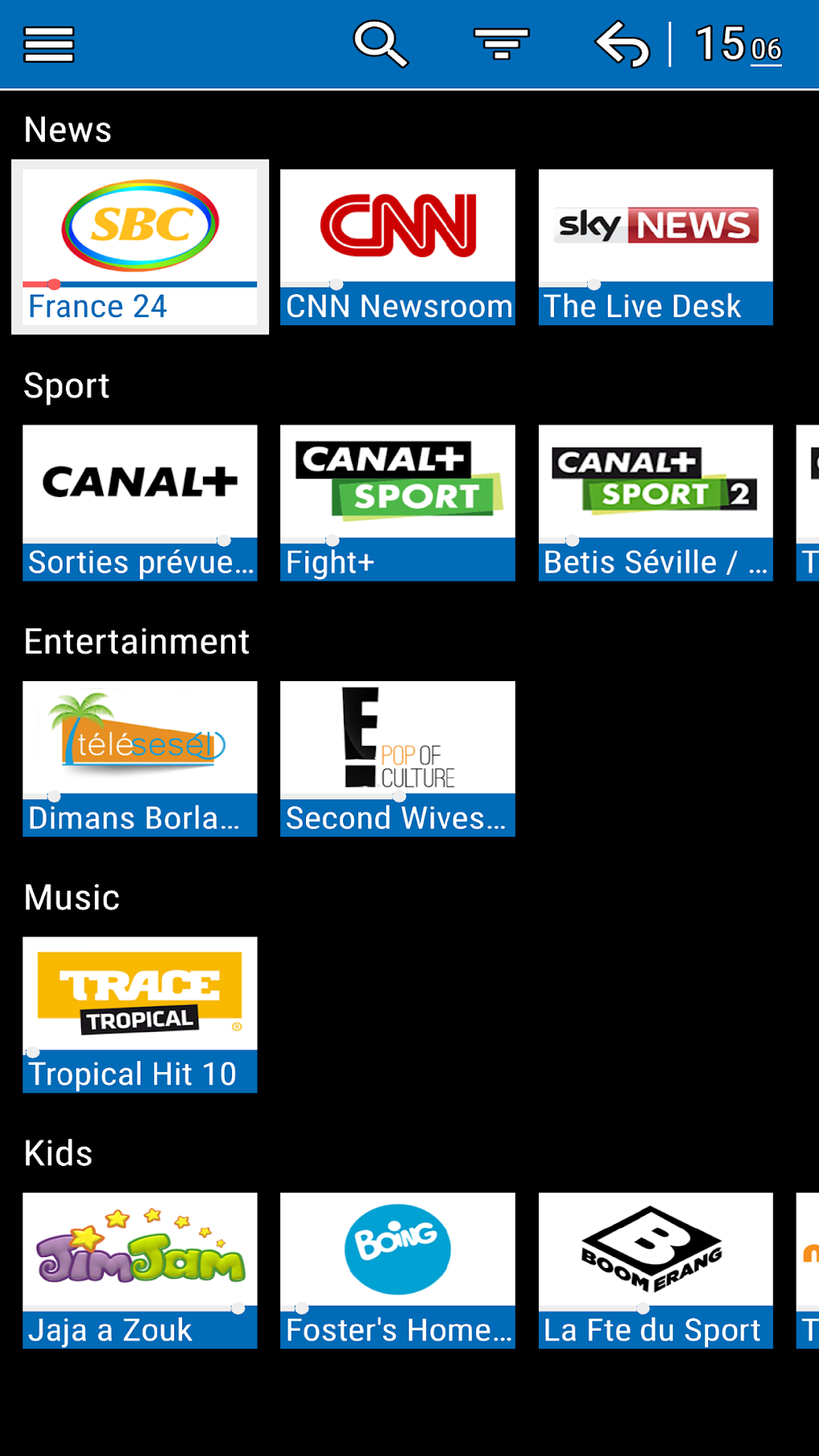Select Boing Foster's Home channel
Image resolution: width=819 pixels, height=1456 pixels.
(x=397, y=1270)
